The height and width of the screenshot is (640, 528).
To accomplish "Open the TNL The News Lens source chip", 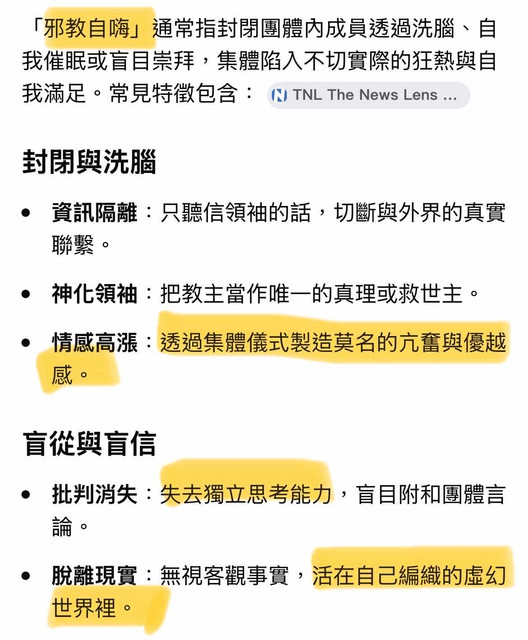I will point(368,95).
